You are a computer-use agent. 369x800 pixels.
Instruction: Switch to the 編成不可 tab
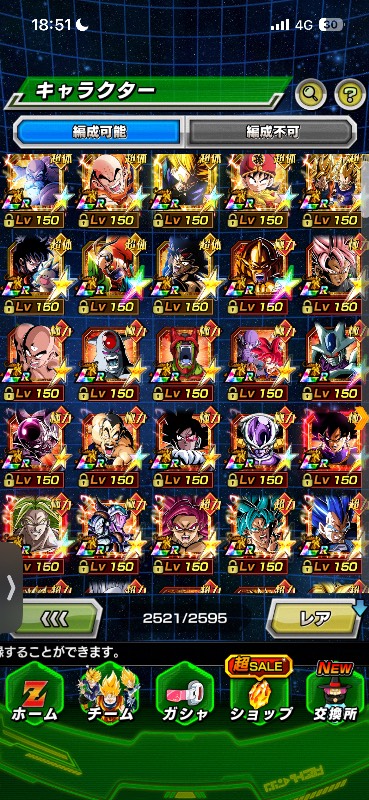[x=270, y=132]
